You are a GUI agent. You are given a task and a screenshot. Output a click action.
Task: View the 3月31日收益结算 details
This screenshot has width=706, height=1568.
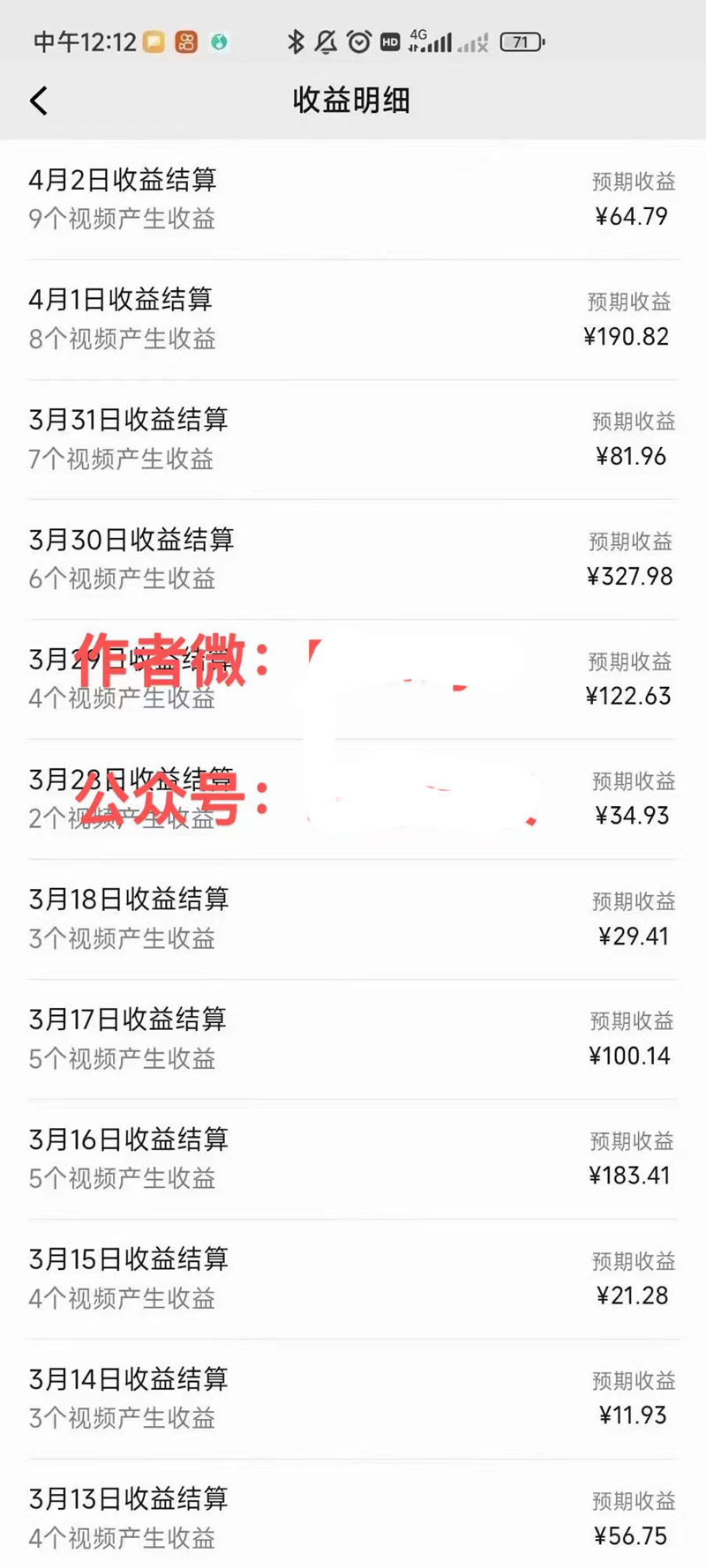353,438
